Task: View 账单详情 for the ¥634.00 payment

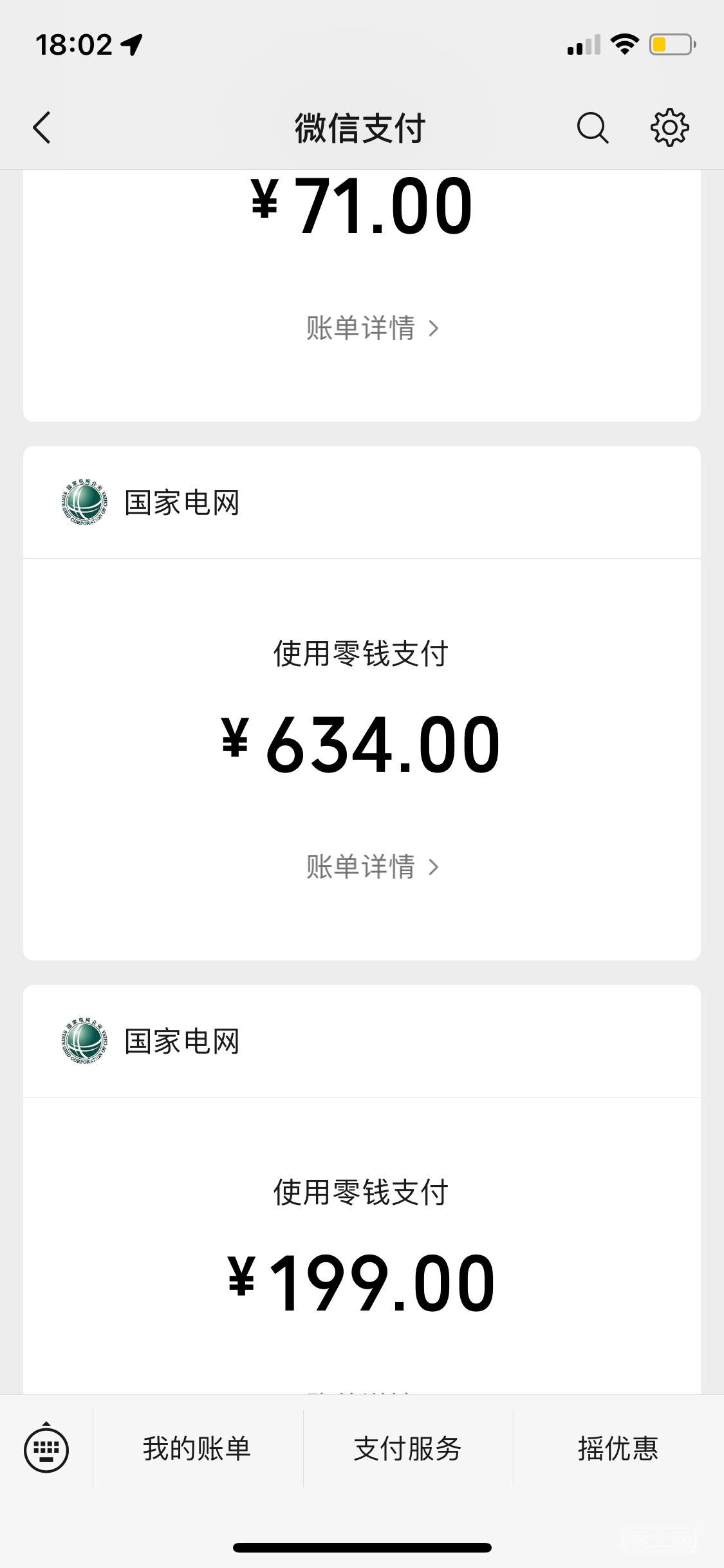Action: (372, 867)
